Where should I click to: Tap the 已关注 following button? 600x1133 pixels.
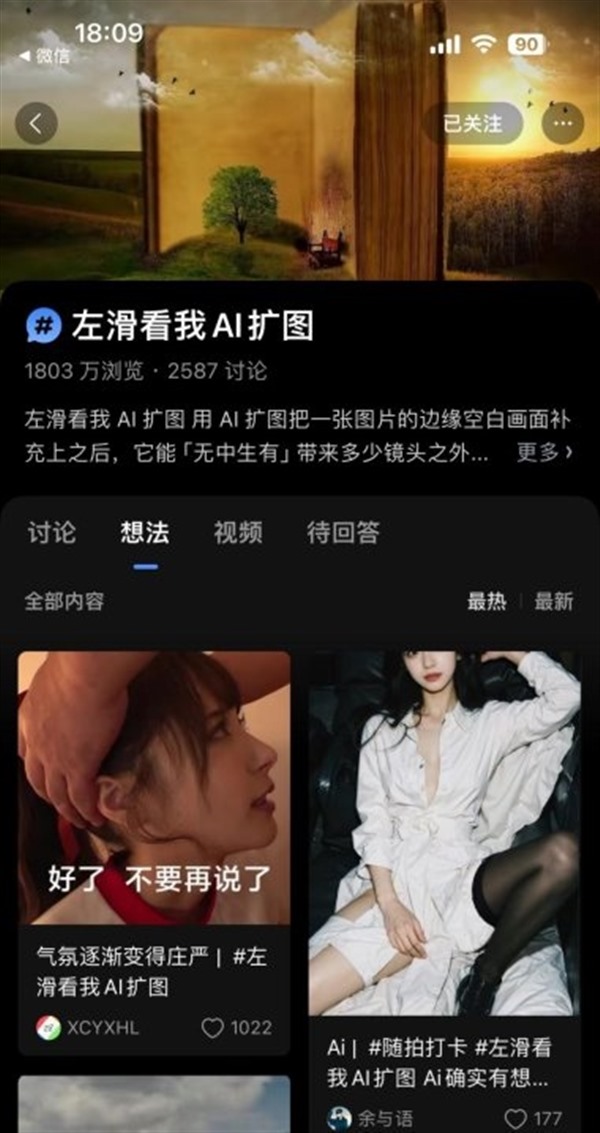click(x=473, y=124)
